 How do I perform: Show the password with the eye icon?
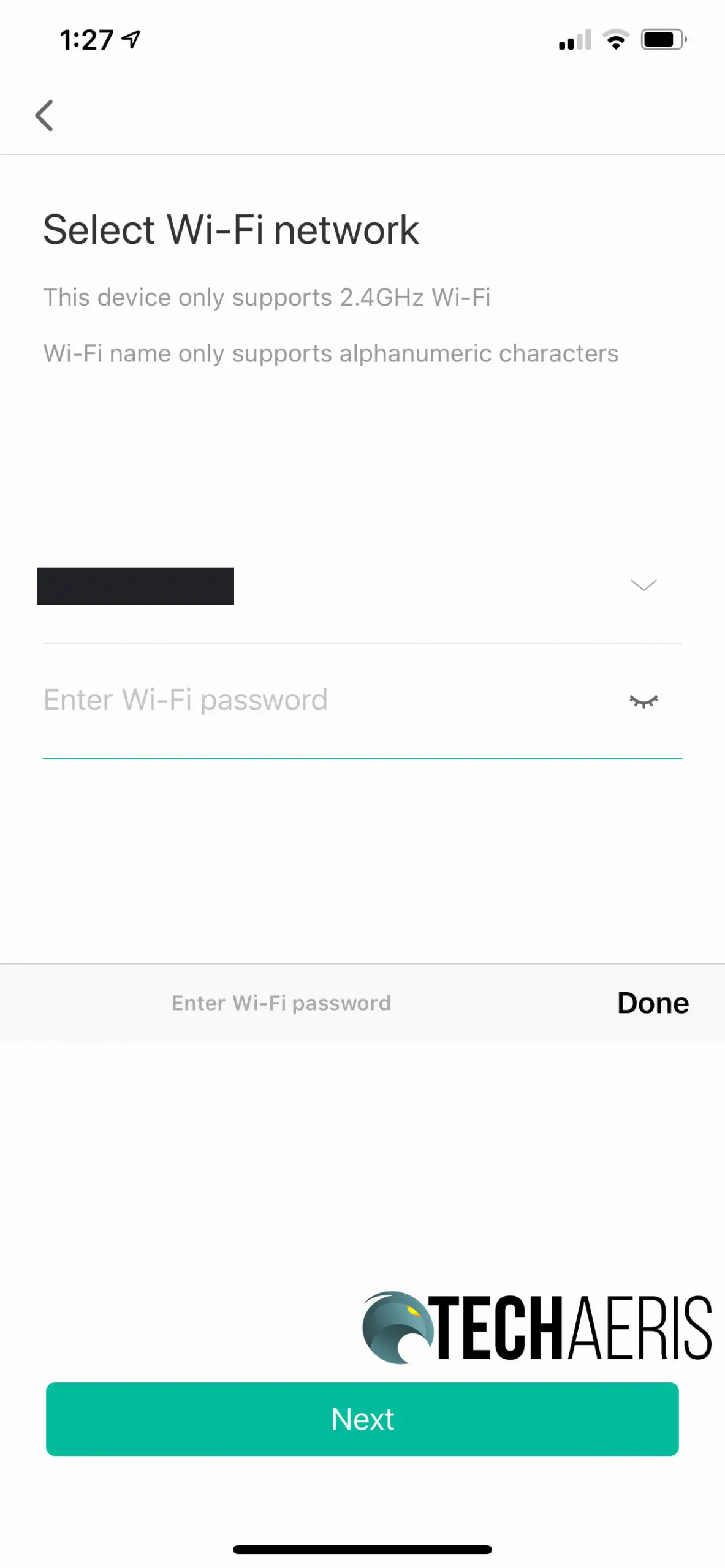point(643,701)
